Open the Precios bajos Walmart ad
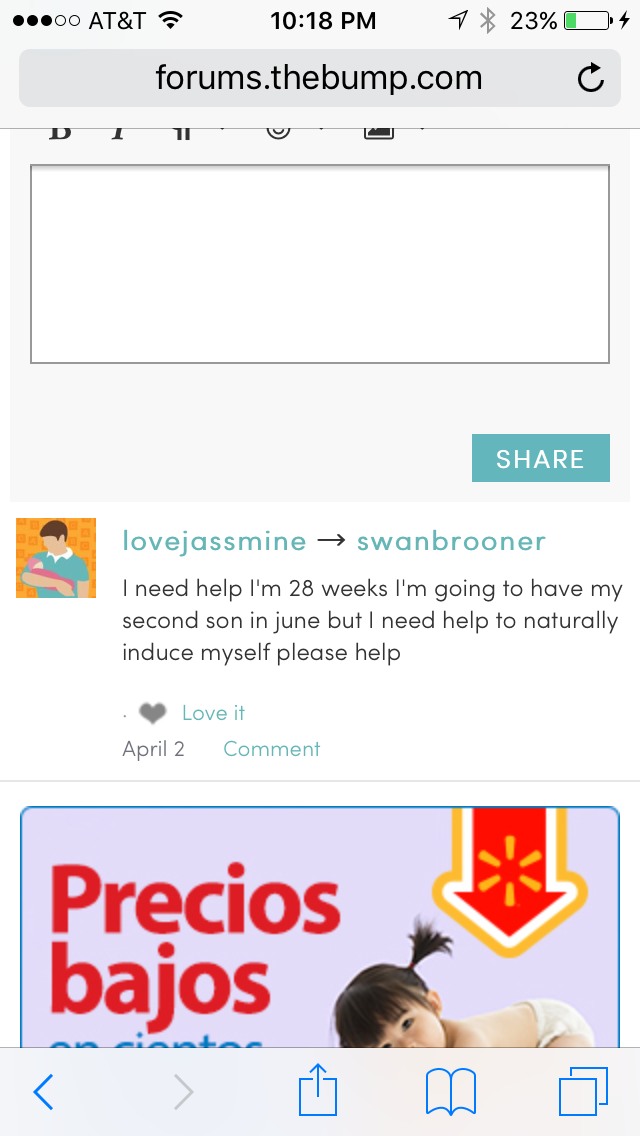The width and height of the screenshot is (640, 1136). (320, 927)
